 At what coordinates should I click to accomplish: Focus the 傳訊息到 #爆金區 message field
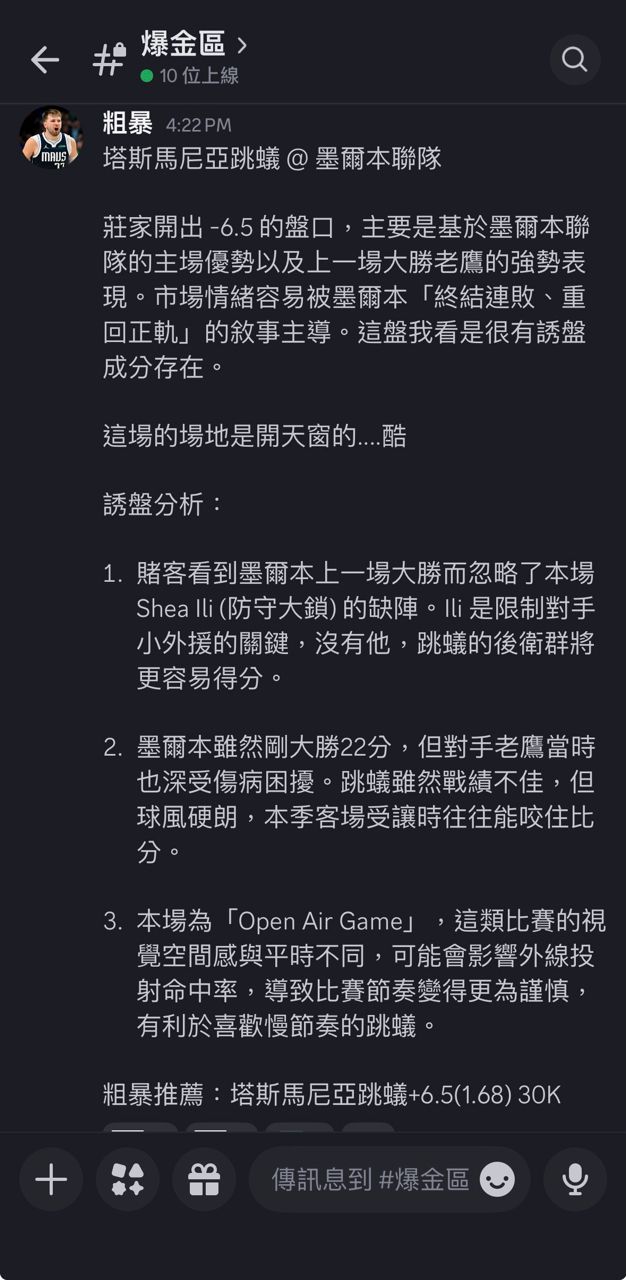tap(370, 1180)
